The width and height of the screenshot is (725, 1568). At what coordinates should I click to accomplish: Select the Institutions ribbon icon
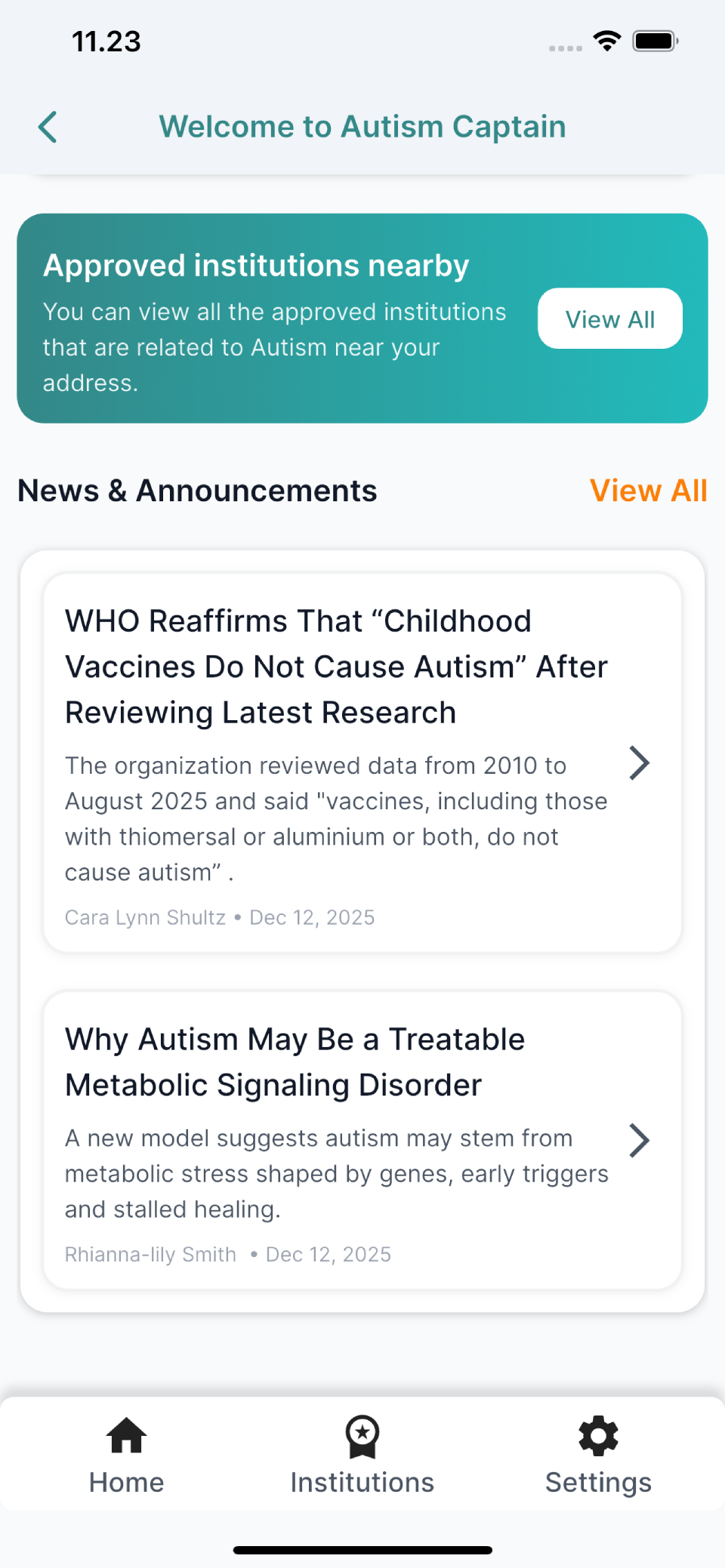click(362, 1435)
